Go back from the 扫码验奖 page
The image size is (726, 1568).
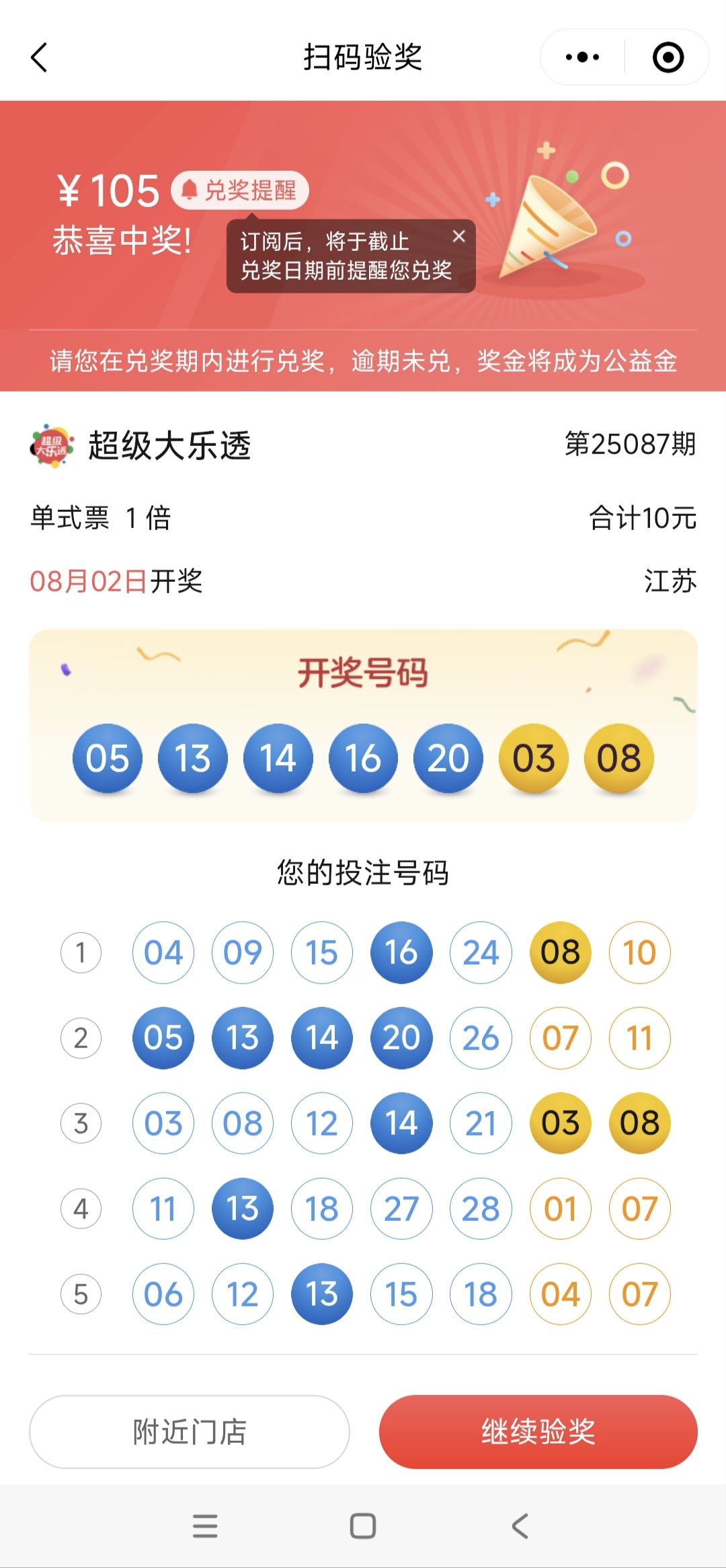pyautogui.click(x=40, y=57)
